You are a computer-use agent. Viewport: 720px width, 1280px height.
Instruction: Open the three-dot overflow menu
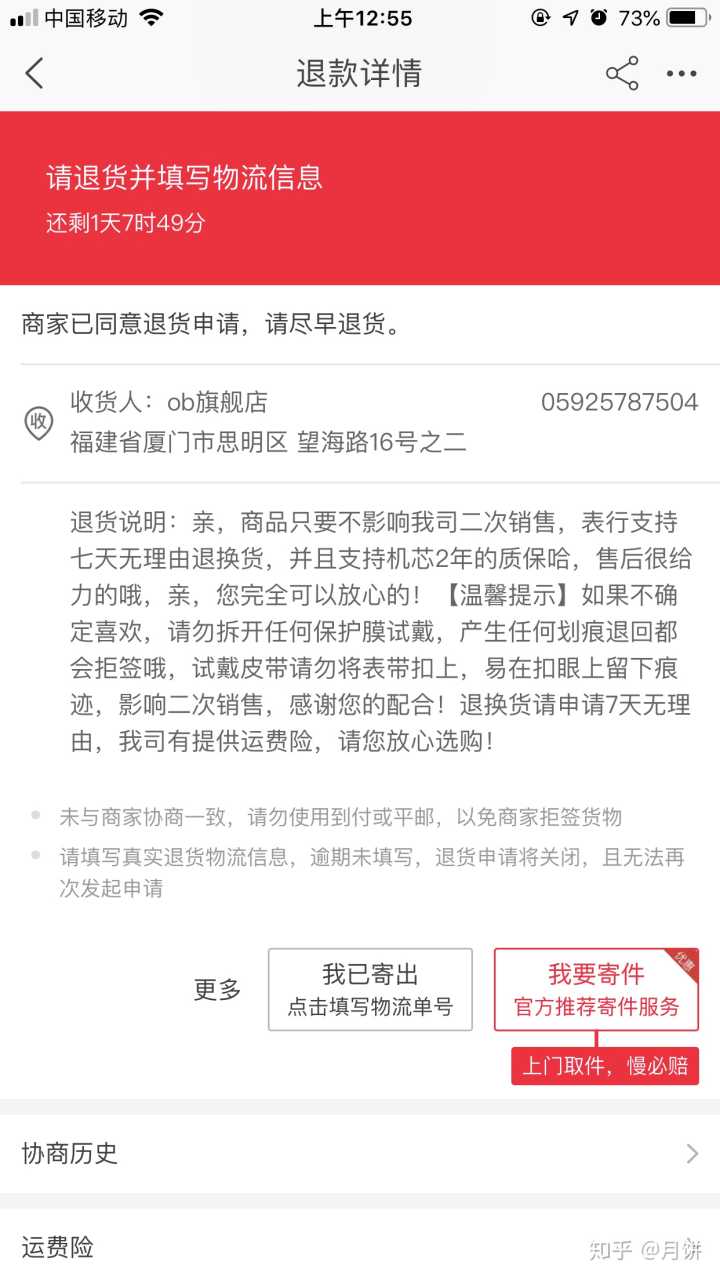[x=681, y=73]
